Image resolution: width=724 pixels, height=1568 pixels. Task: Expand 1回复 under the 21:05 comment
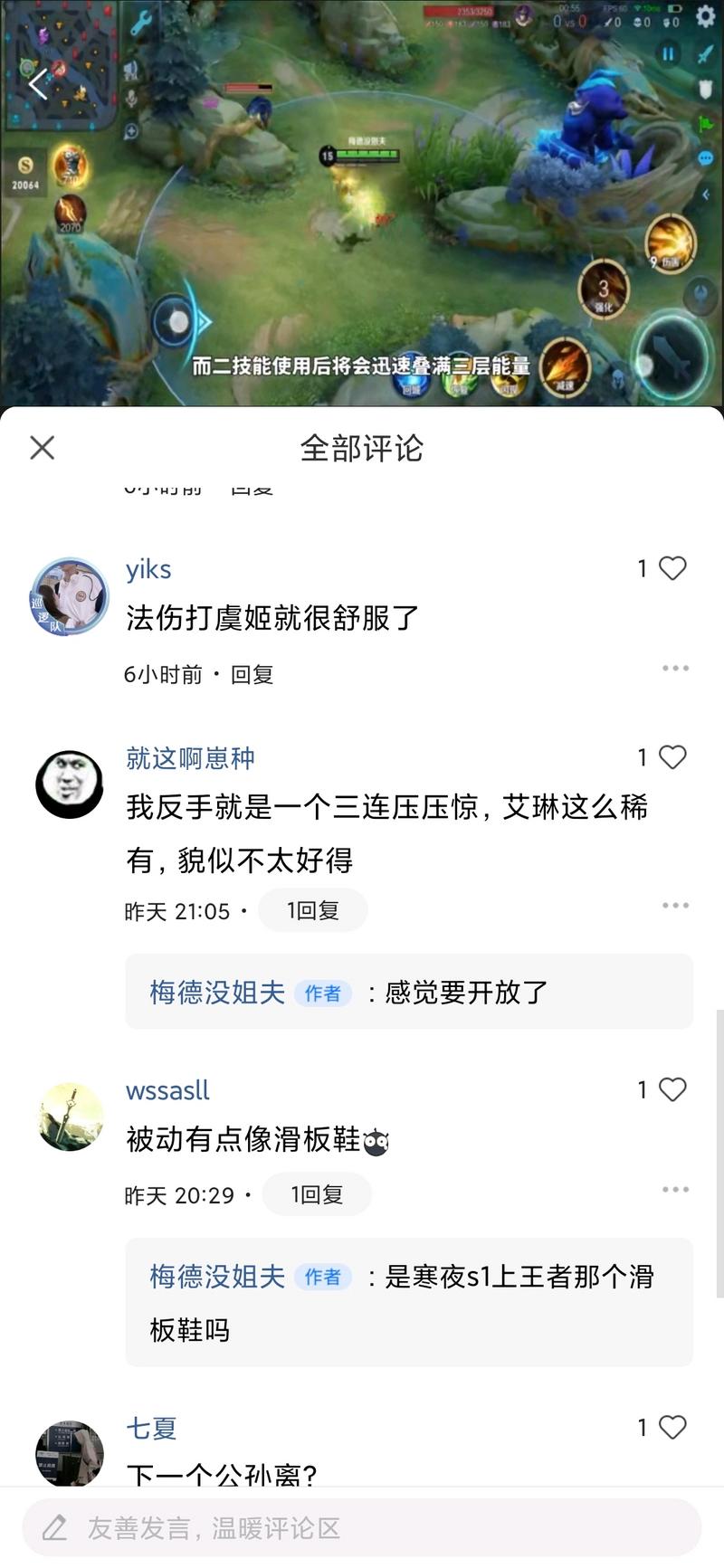click(x=312, y=910)
